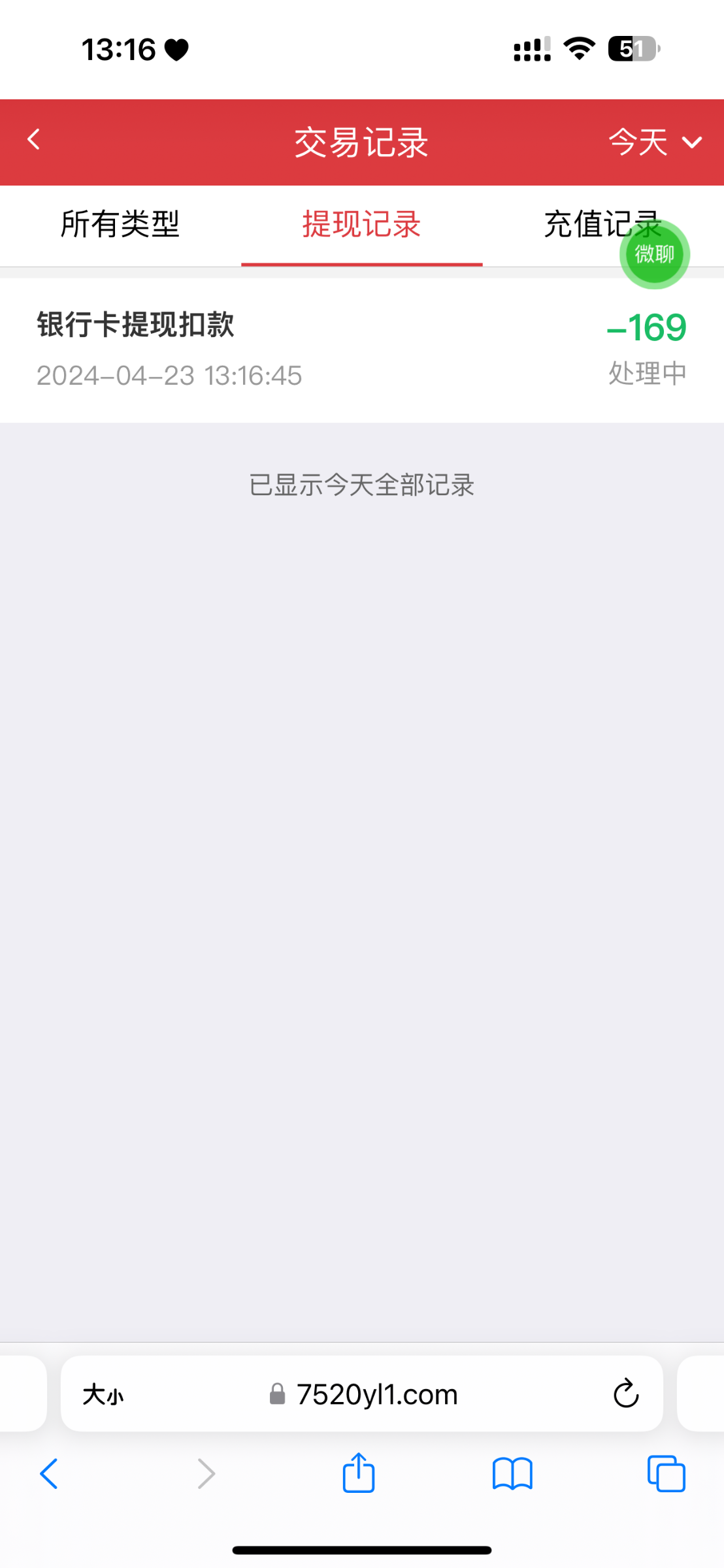This screenshot has width=724, height=1568.
Task: Open the 大小 page settings menu
Action: [103, 1395]
